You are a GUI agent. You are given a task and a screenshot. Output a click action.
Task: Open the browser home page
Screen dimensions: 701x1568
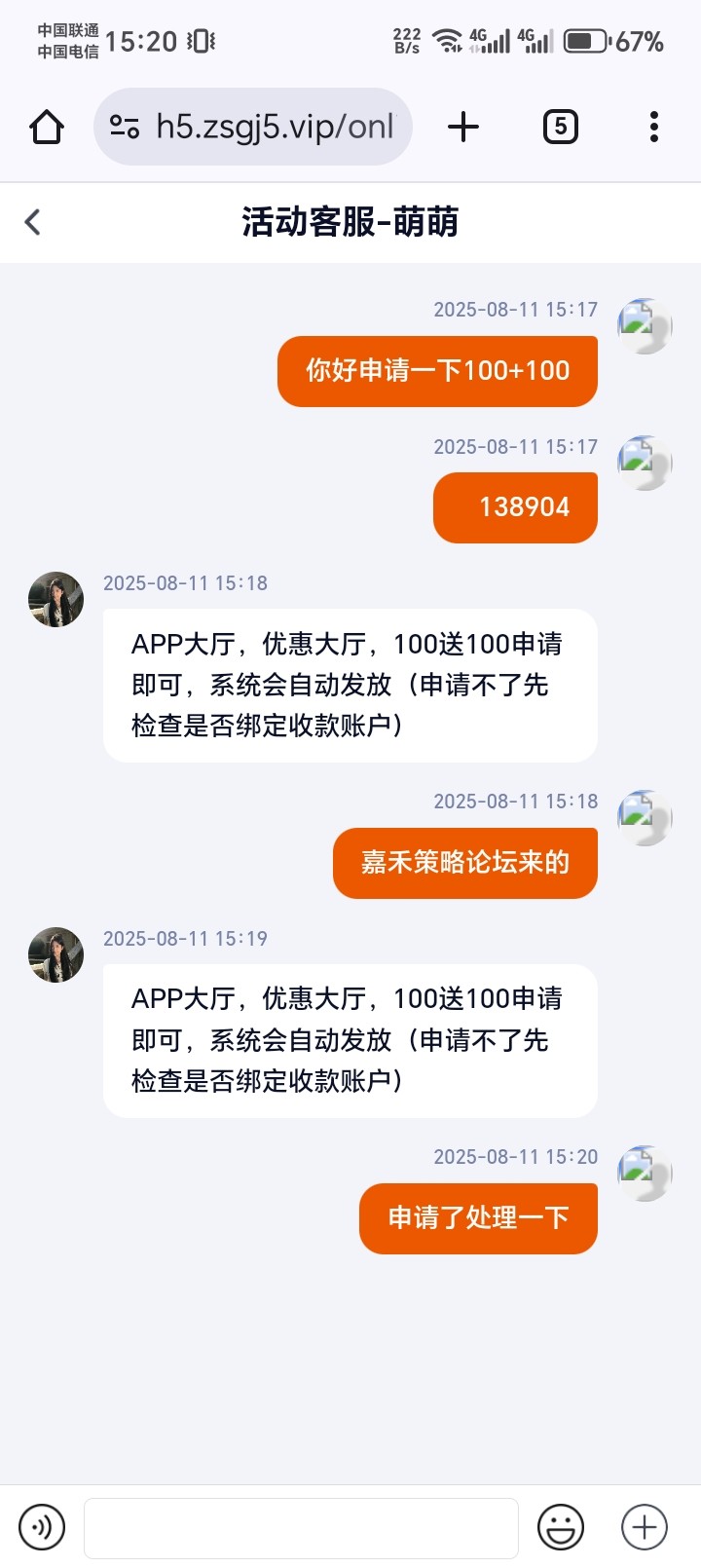pyautogui.click(x=47, y=127)
